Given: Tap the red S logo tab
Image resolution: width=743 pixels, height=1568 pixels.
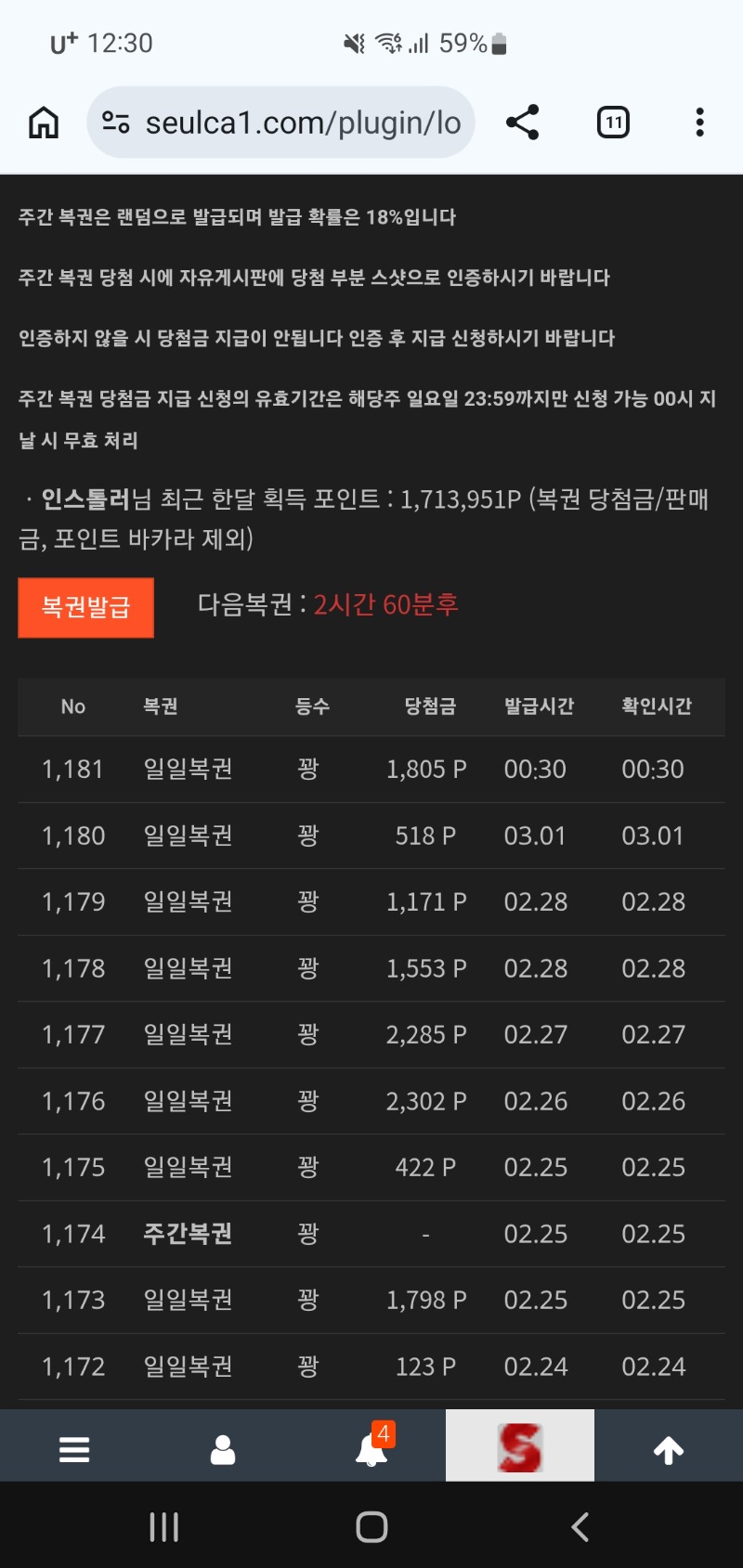Looking at the screenshot, I should 520,1446.
